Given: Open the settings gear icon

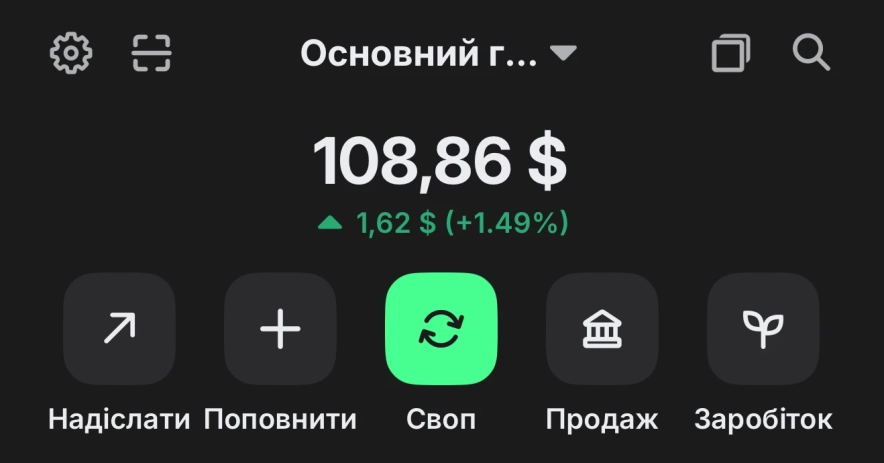Looking at the screenshot, I should click(71, 53).
